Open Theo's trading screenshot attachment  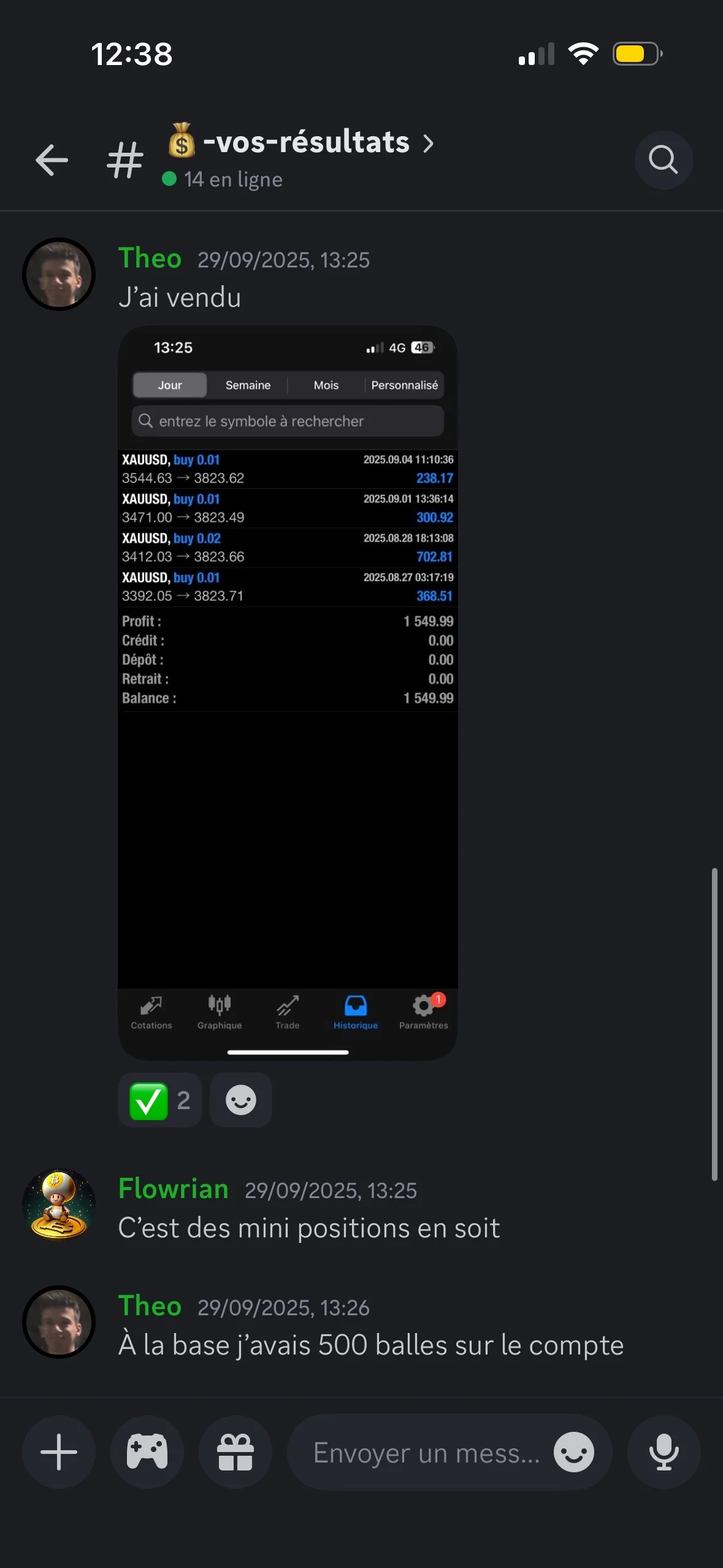tap(288, 692)
